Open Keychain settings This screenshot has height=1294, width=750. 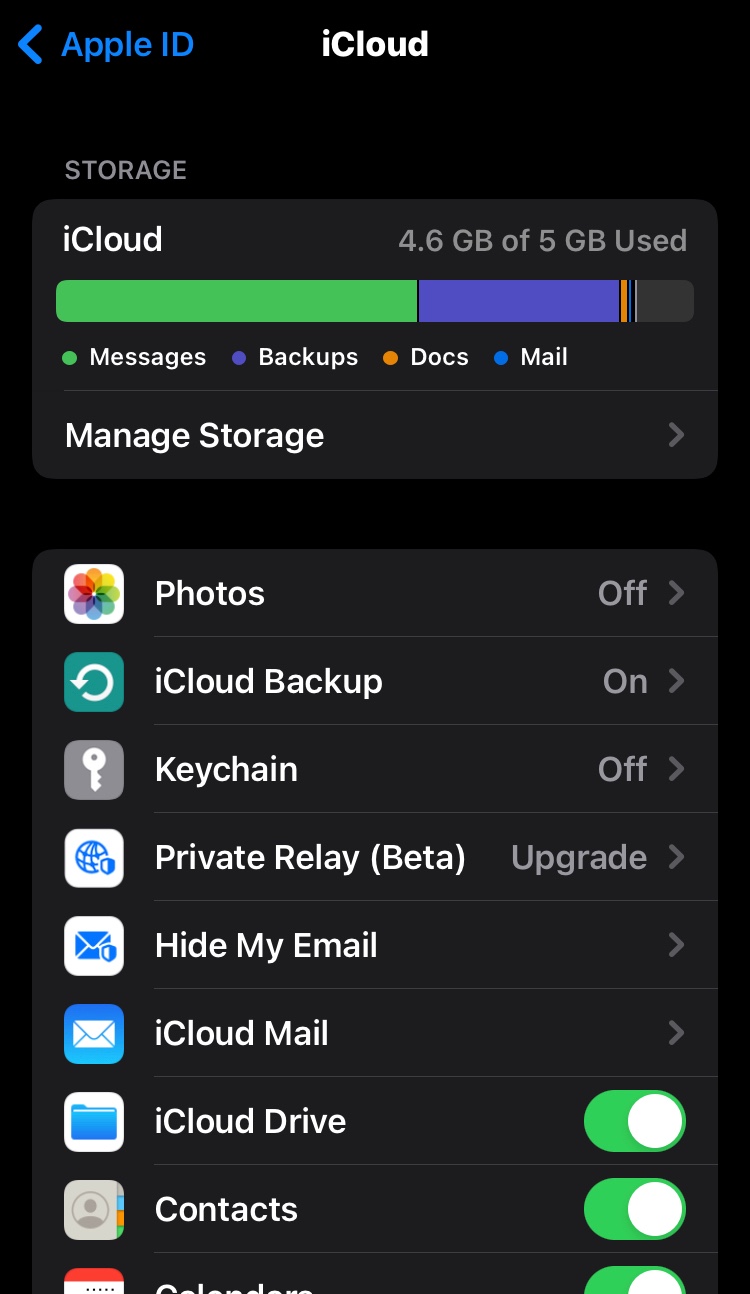(x=374, y=769)
